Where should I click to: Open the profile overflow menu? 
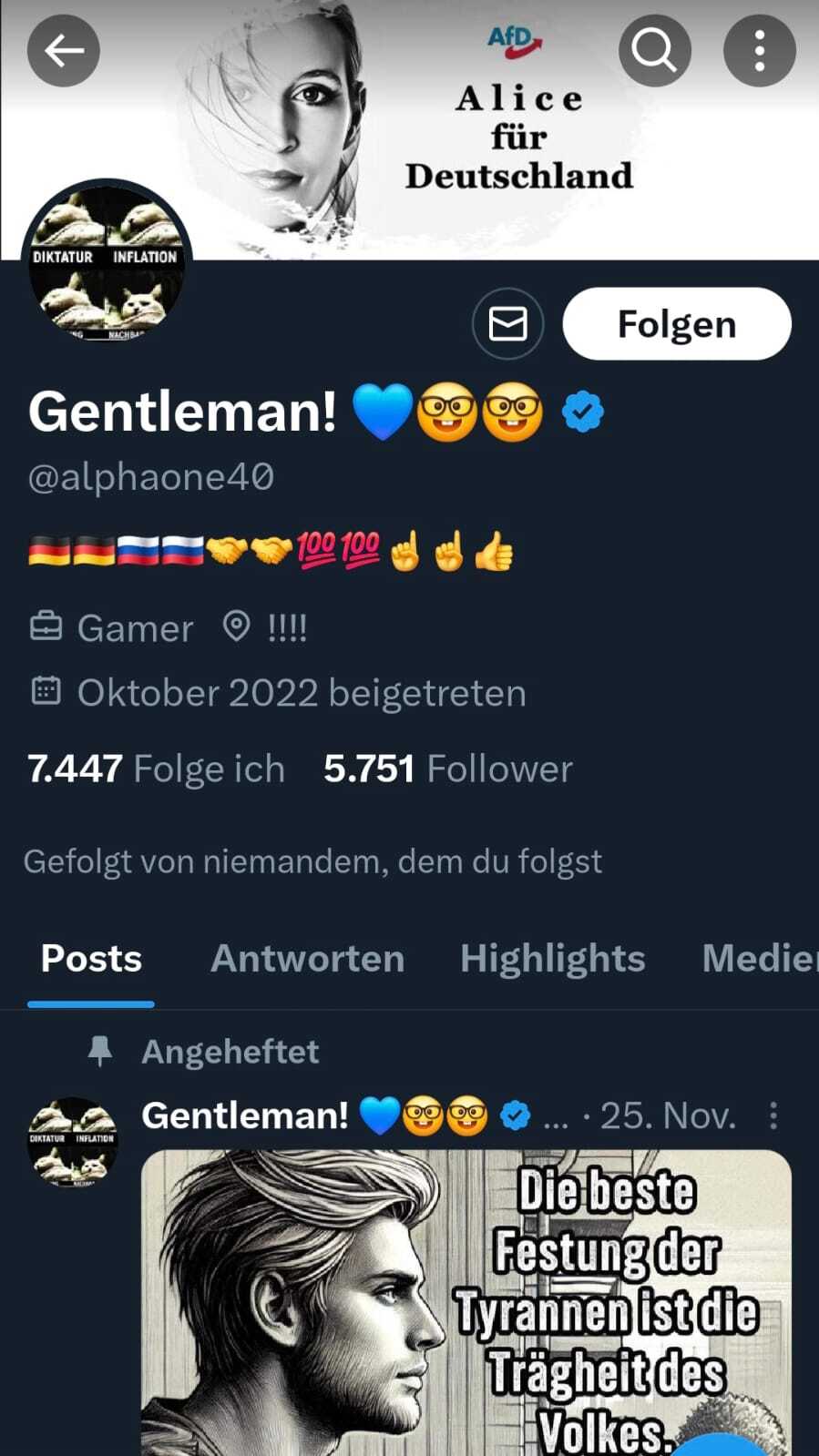[x=759, y=51]
